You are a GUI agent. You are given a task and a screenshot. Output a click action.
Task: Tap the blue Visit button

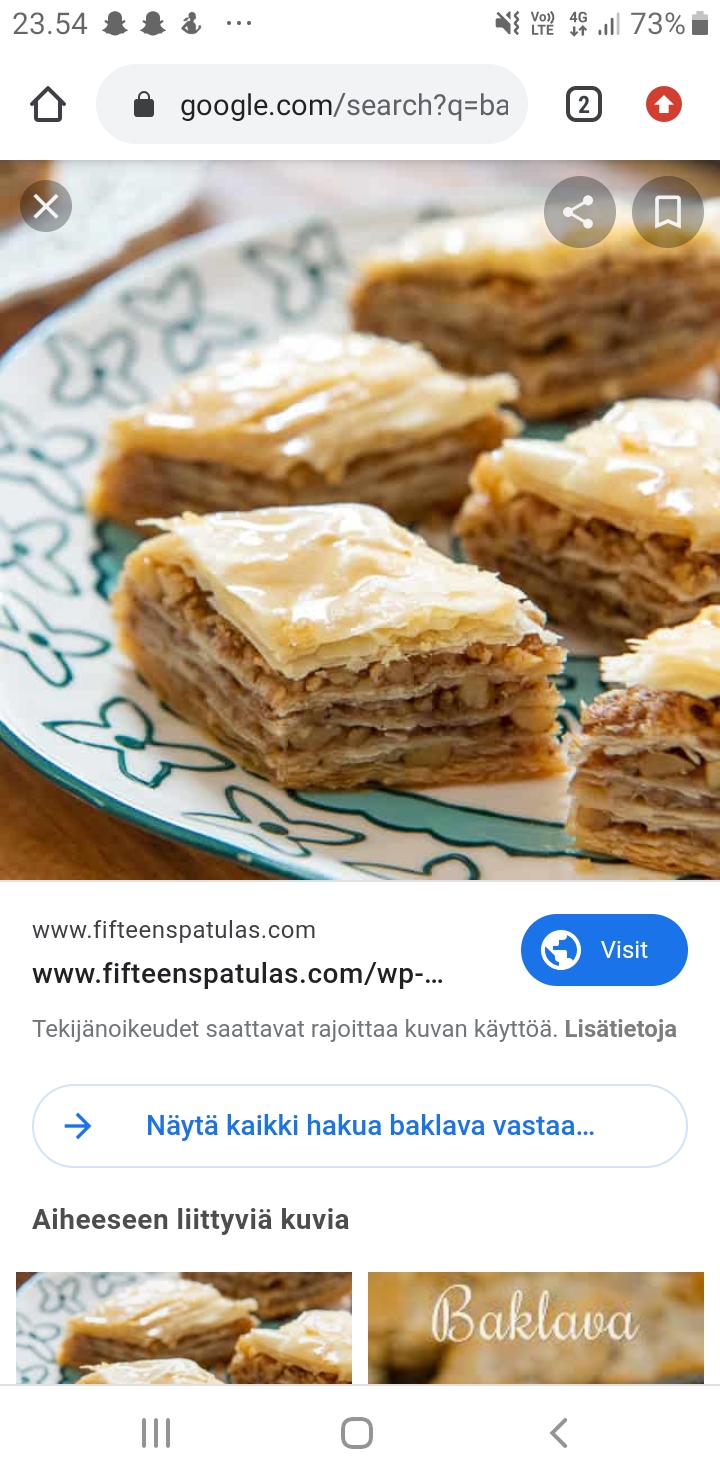(x=604, y=949)
